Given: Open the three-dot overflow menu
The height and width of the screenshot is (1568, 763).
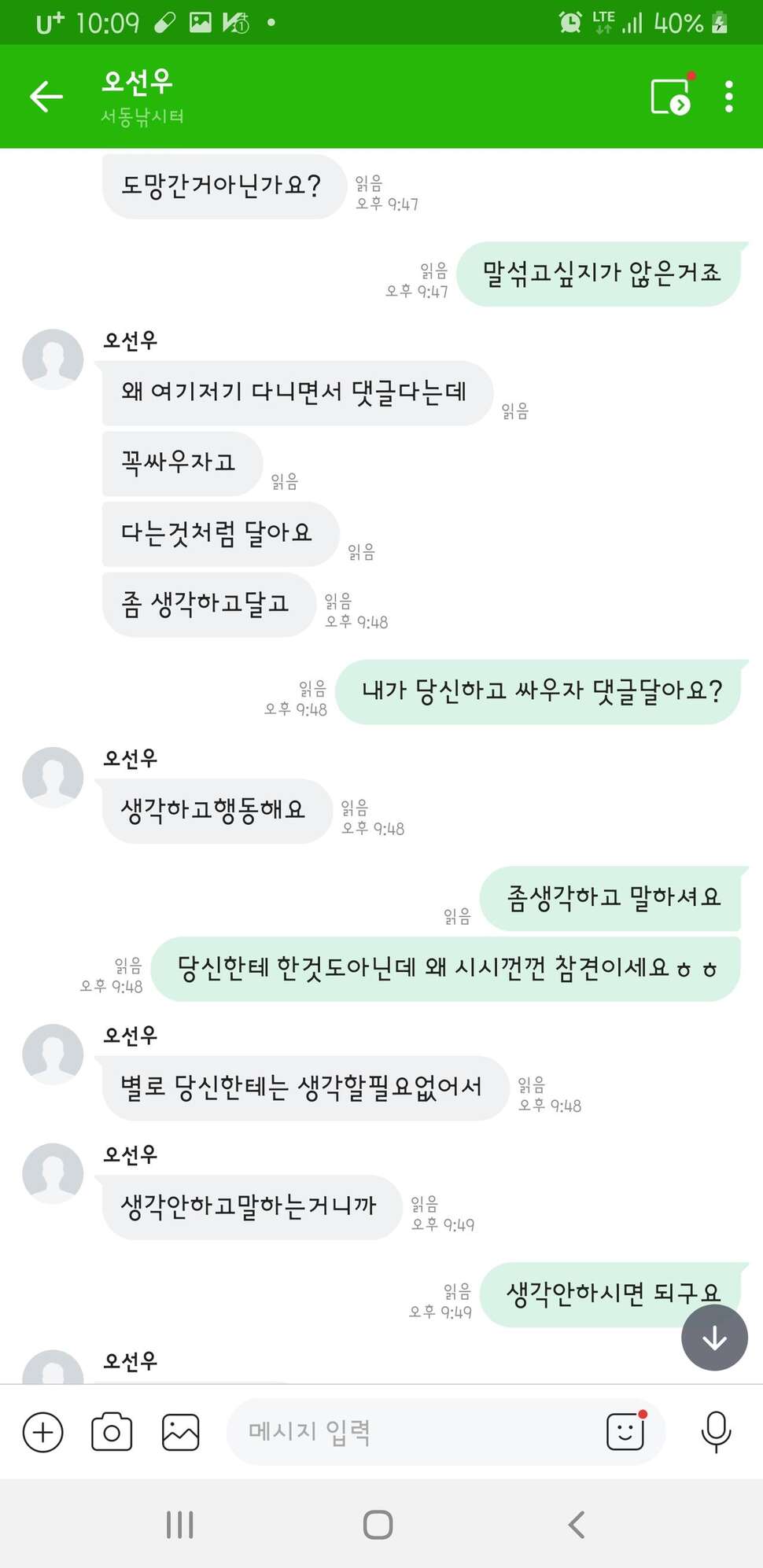Looking at the screenshot, I should click(x=729, y=97).
